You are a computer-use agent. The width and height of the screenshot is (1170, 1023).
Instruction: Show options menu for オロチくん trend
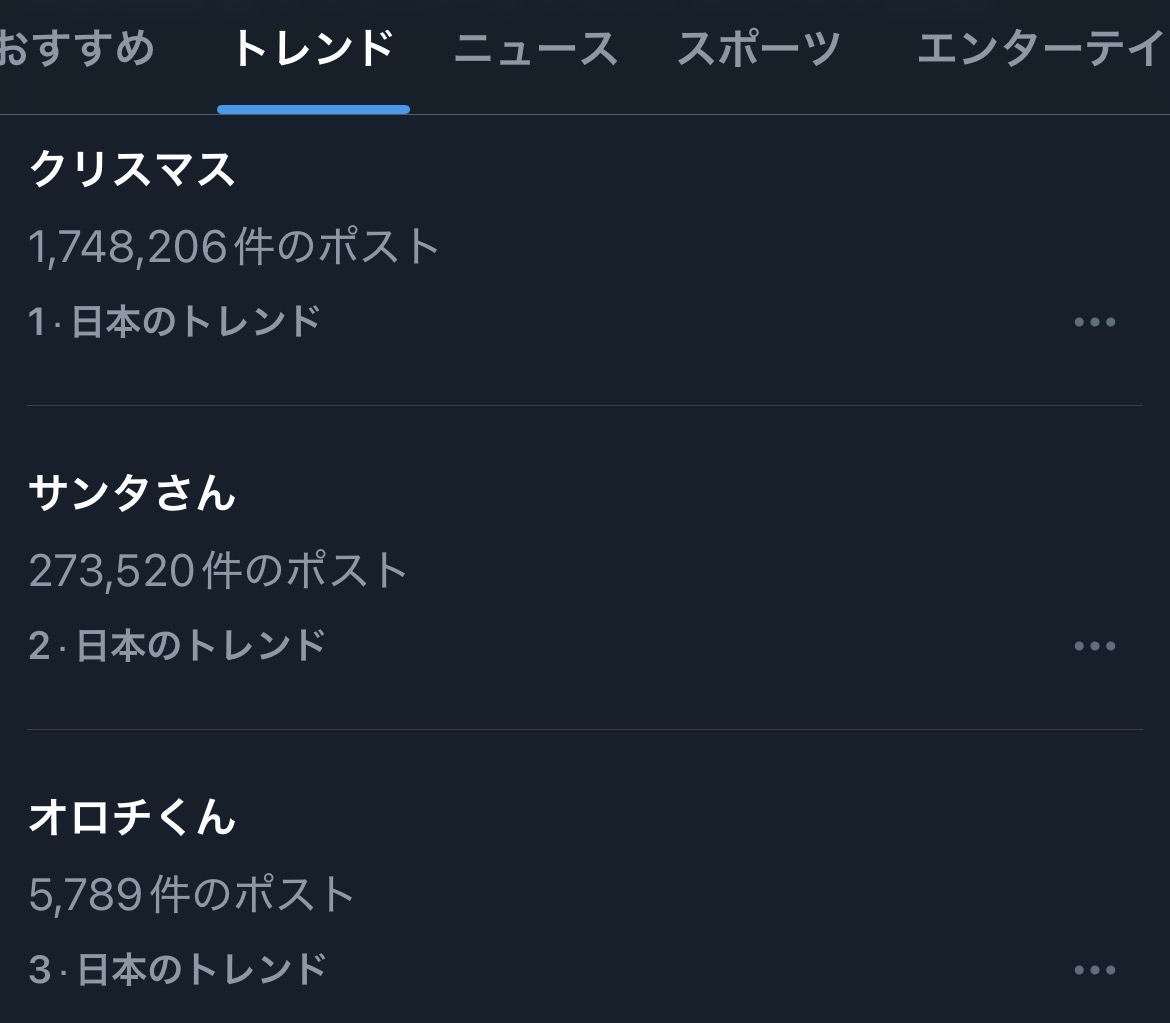pyautogui.click(x=1094, y=970)
